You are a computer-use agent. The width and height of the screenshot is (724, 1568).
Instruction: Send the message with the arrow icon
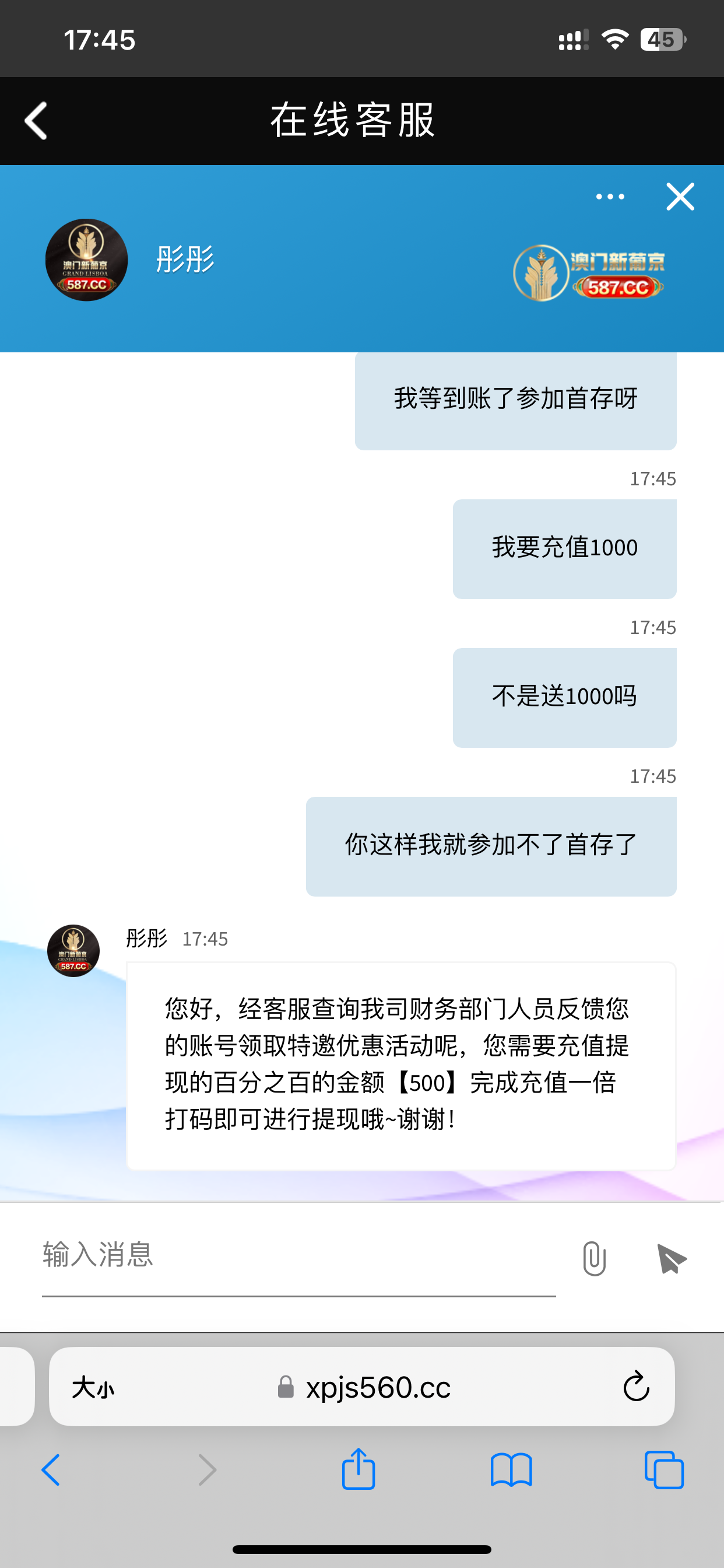pyautogui.click(x=671, y=1258)
